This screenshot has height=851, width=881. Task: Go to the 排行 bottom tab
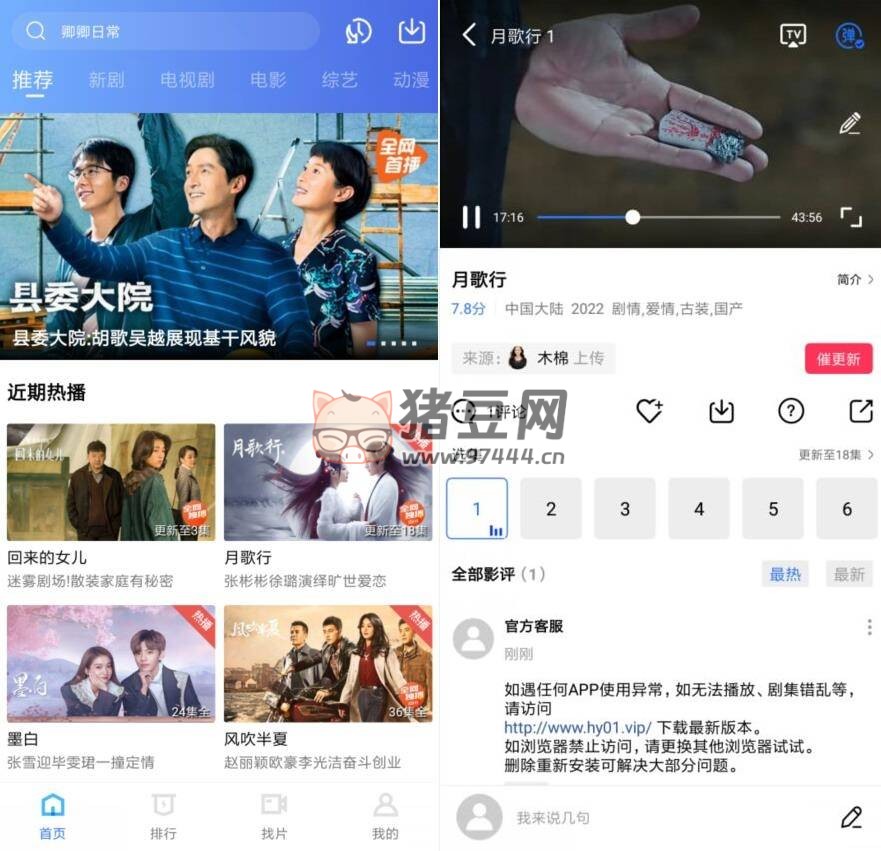point(163,815)
